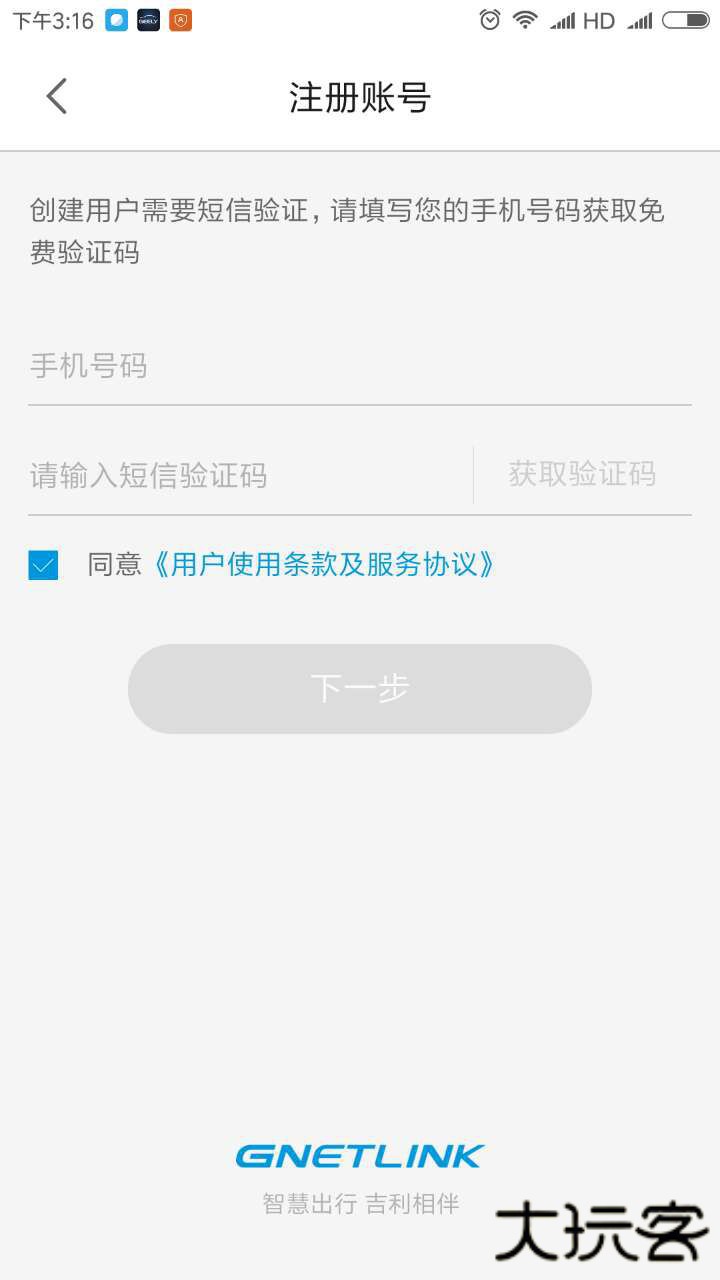
Task: Toggle the terms agreement checkbox off
Action: [x=42, y=565]
